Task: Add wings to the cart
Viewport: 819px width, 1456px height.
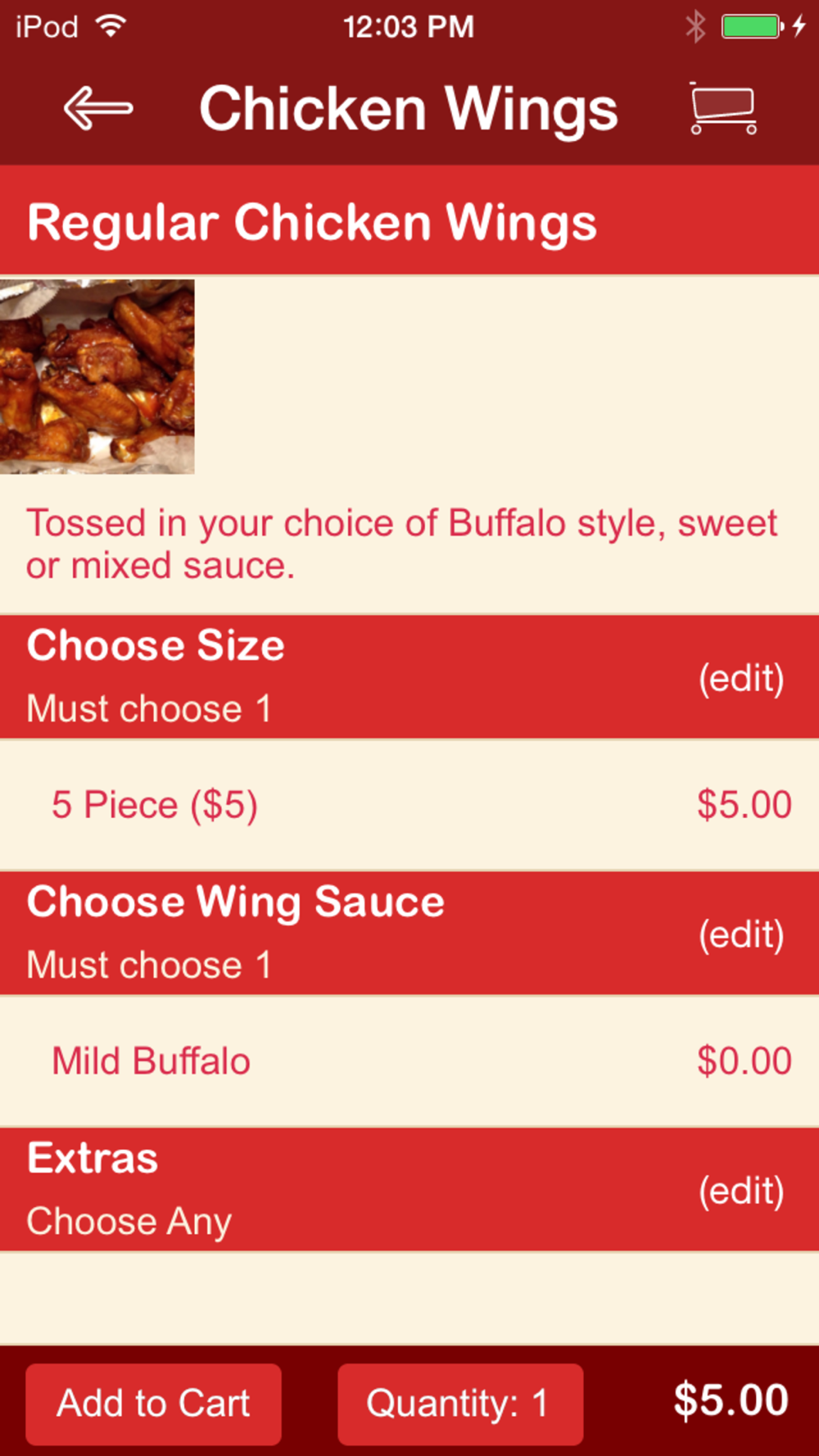Action: coord(153,1404)
